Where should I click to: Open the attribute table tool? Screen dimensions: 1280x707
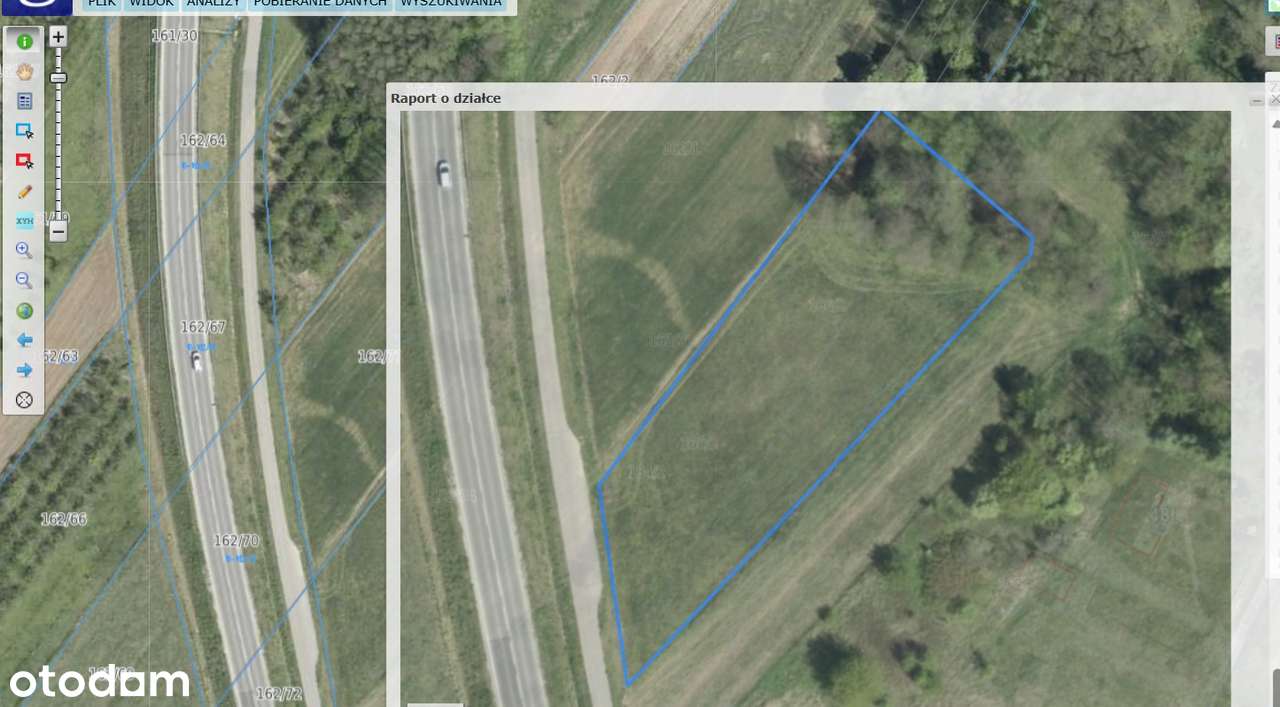click(x=24, y=101)
